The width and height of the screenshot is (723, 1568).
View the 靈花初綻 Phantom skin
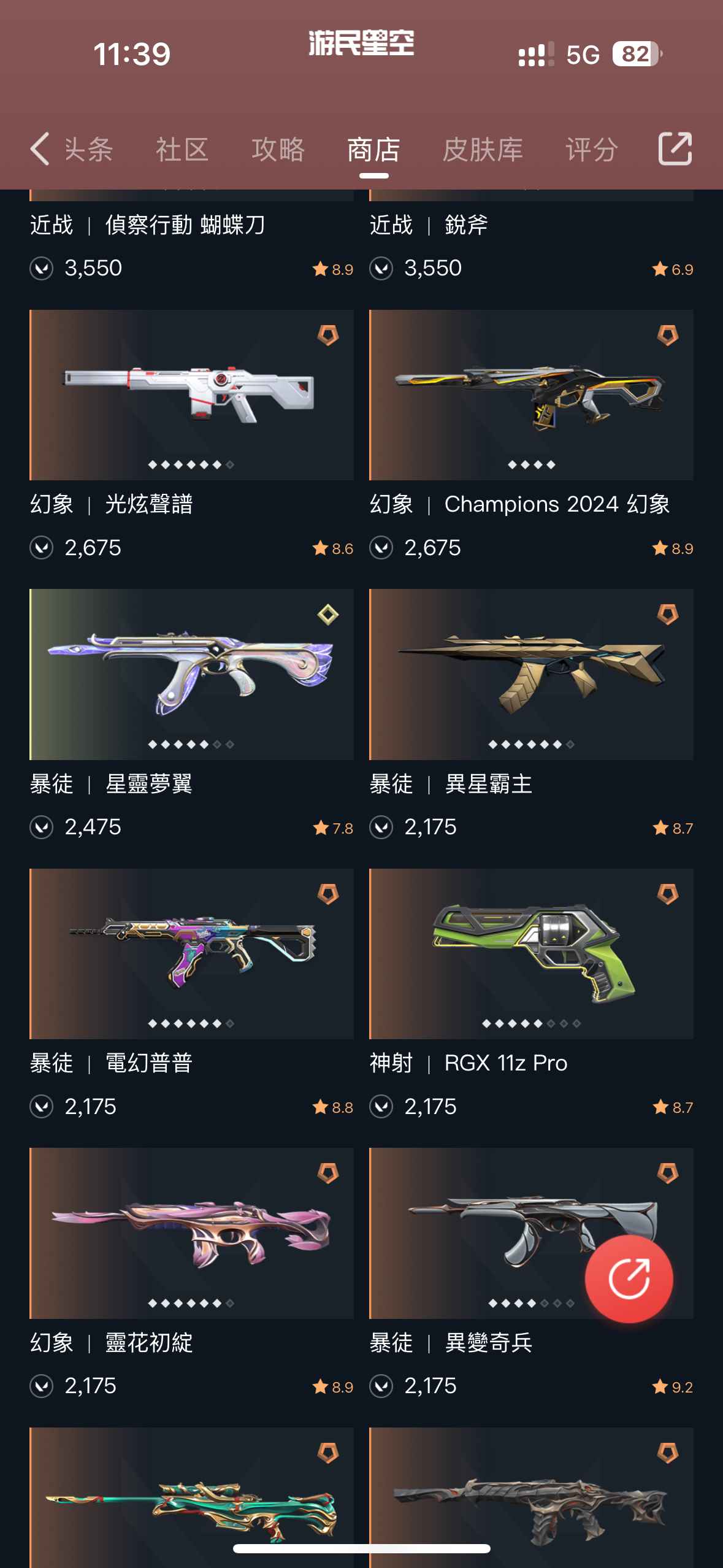pos(191,1233)
